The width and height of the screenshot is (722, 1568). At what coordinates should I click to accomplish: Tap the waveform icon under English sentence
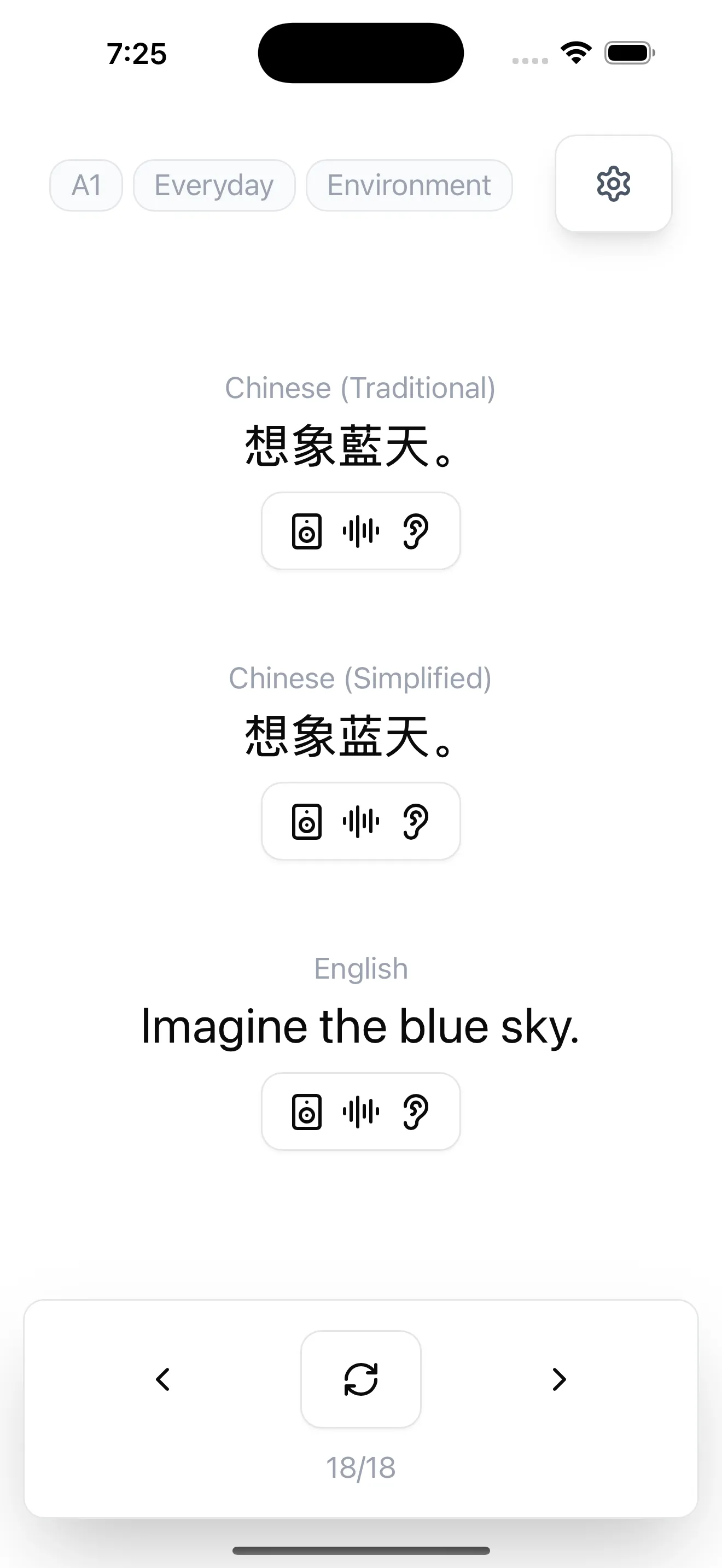pyautogui.click(x=361, y=1112)
